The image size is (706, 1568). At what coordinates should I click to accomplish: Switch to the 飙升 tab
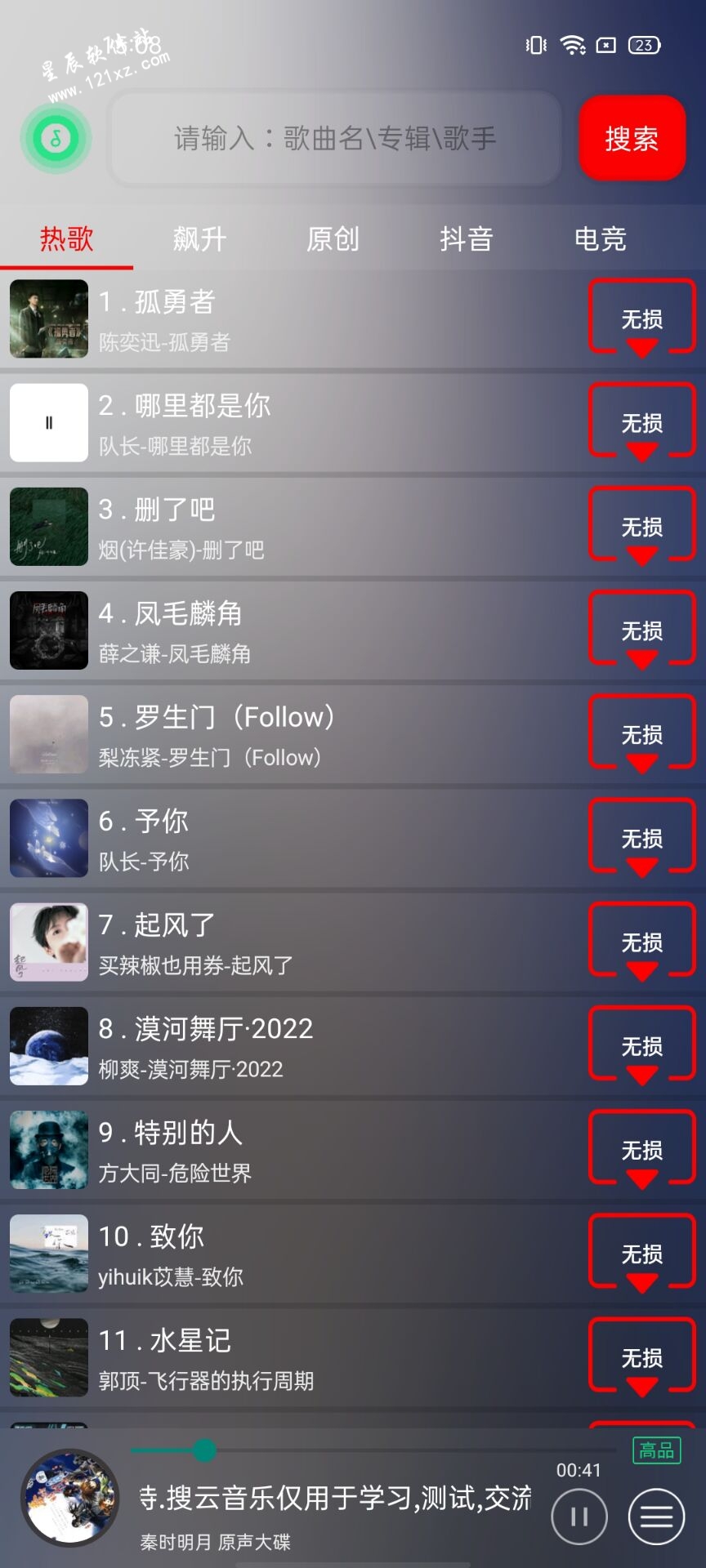[x=199, y=238]
